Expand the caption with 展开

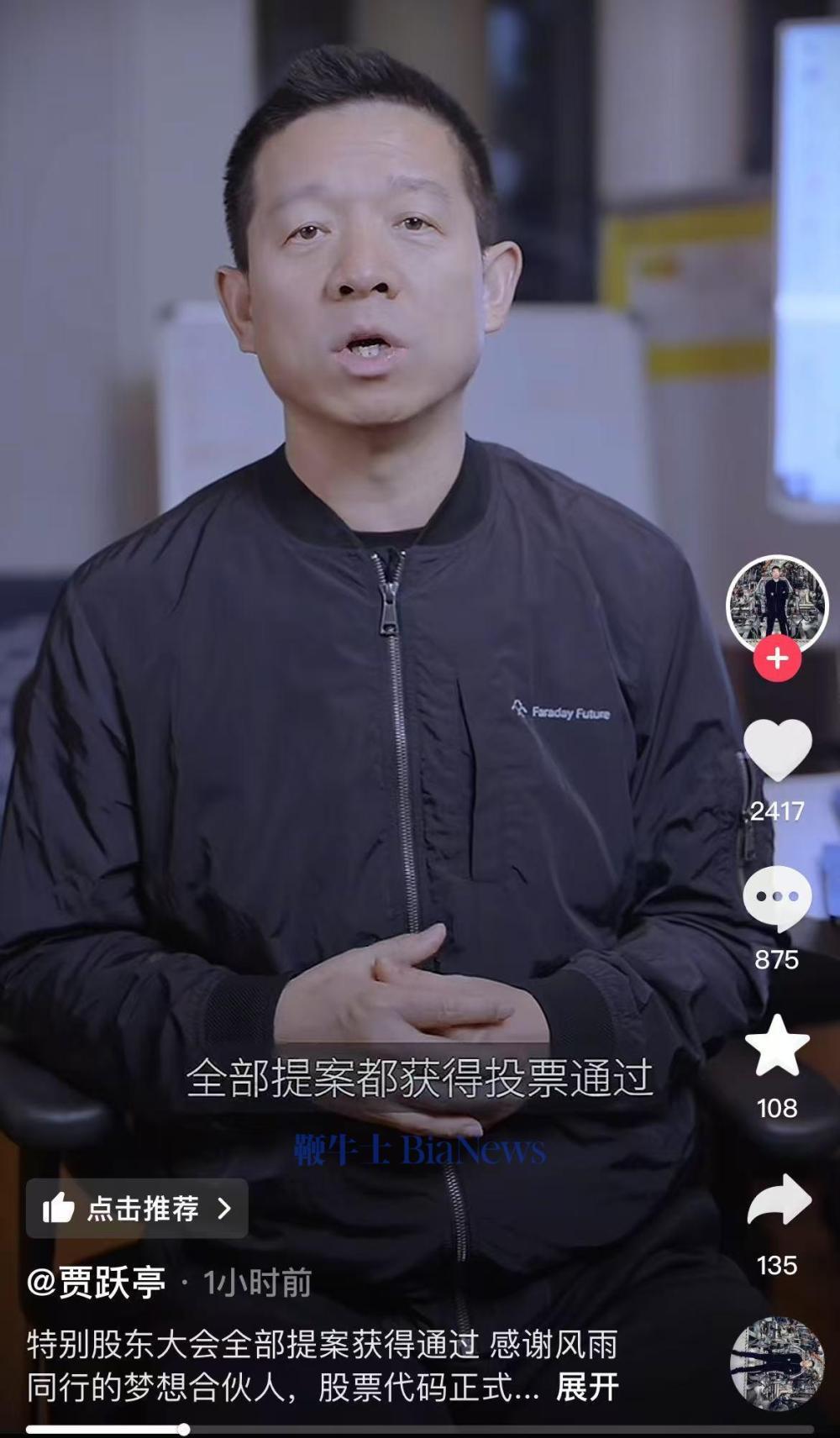(586, 1383)
